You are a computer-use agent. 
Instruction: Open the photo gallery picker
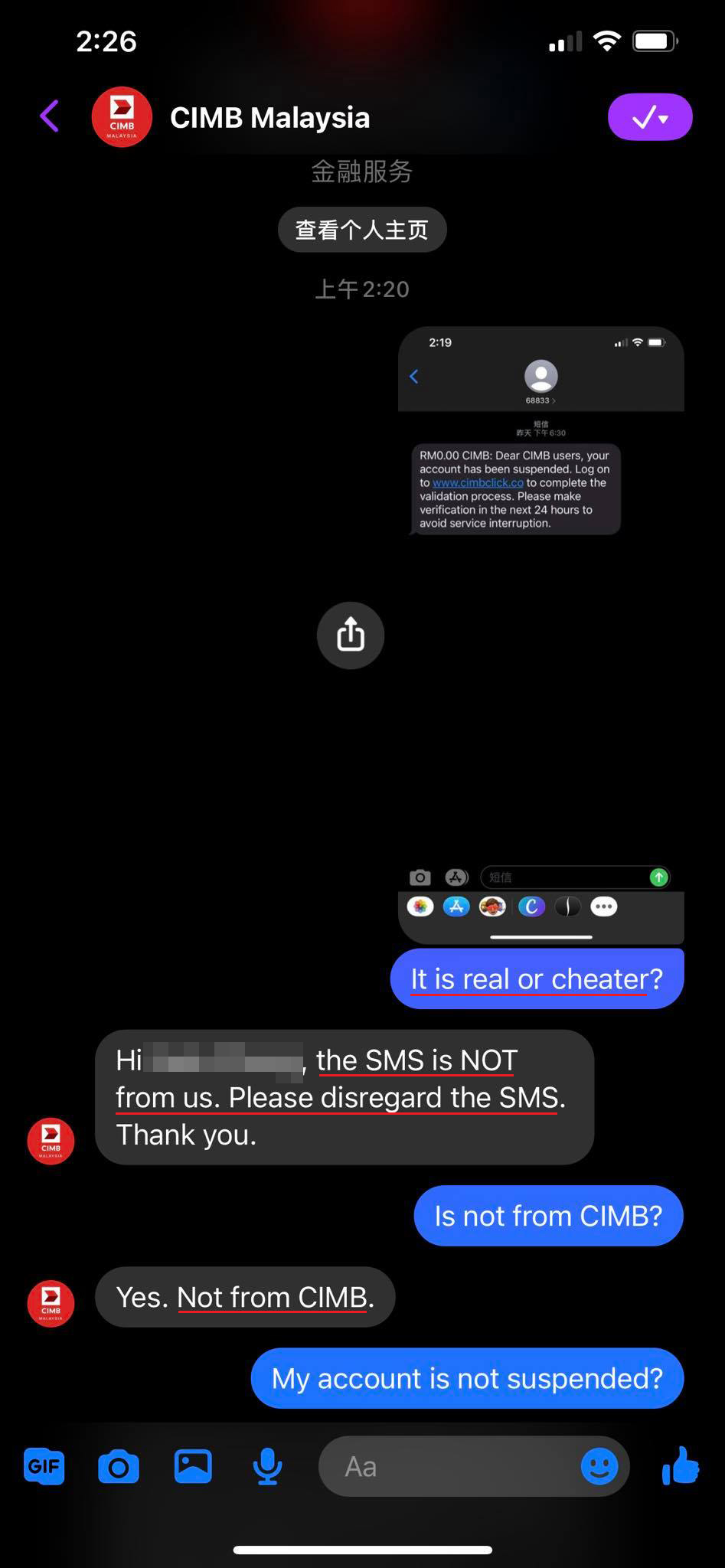point(193,1466)
